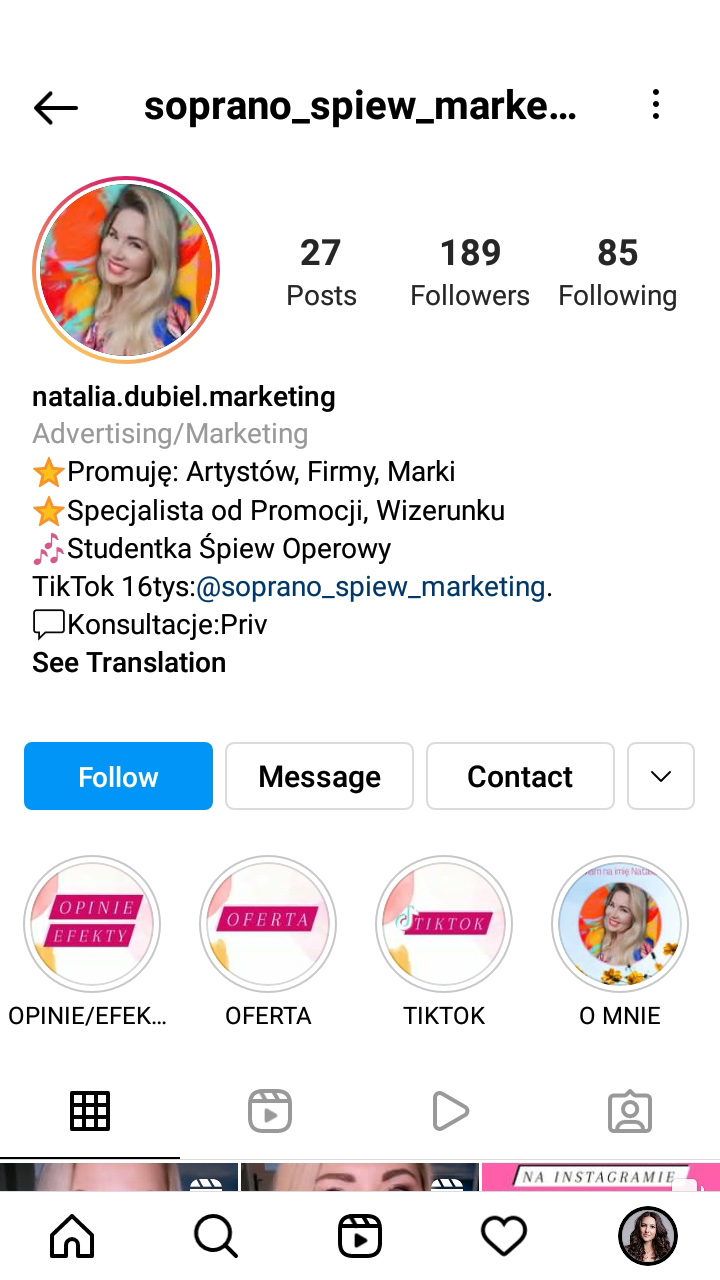720x1280 pixels.
Task: View the profile picture story
Action: [126, 270]
